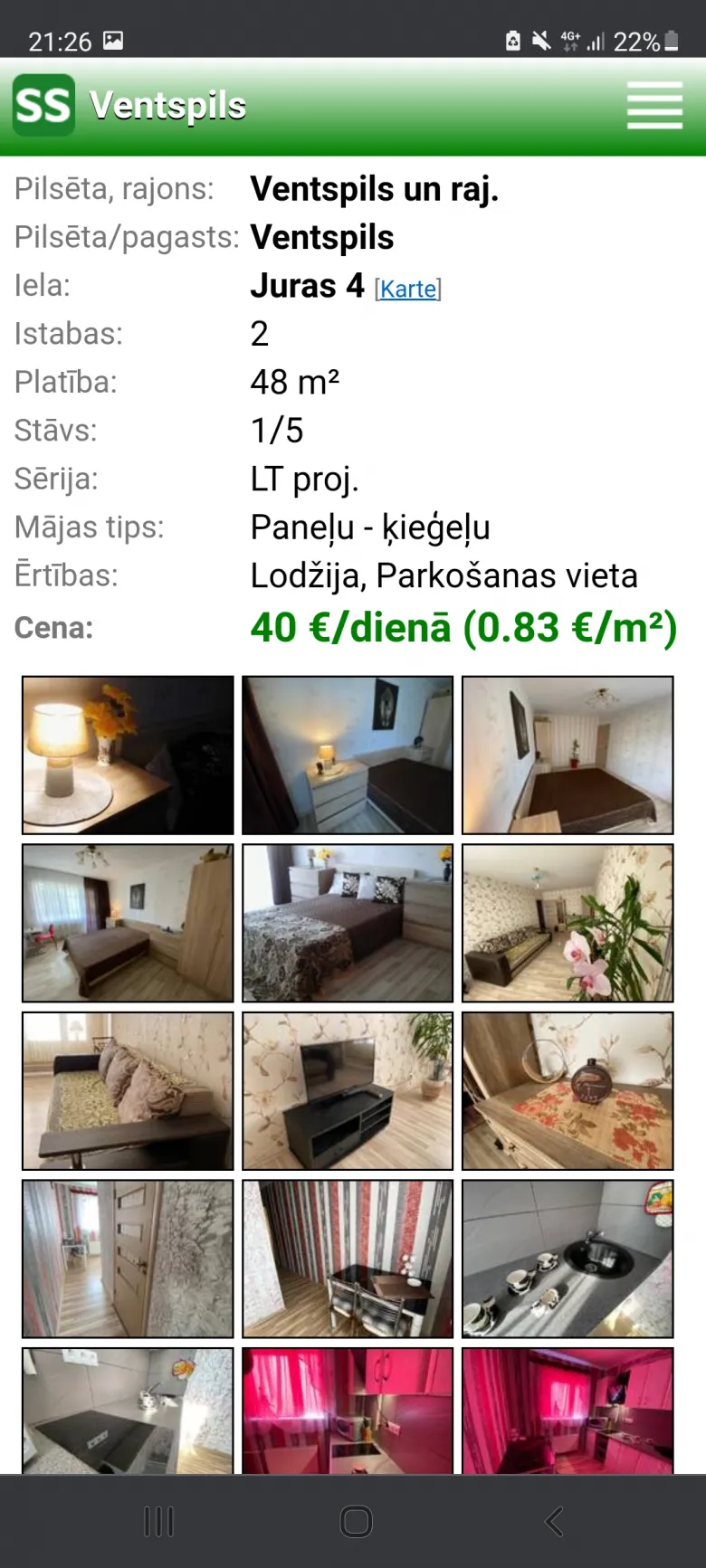
Task: View the pink orchid living room photo
Action: point(568,923)
